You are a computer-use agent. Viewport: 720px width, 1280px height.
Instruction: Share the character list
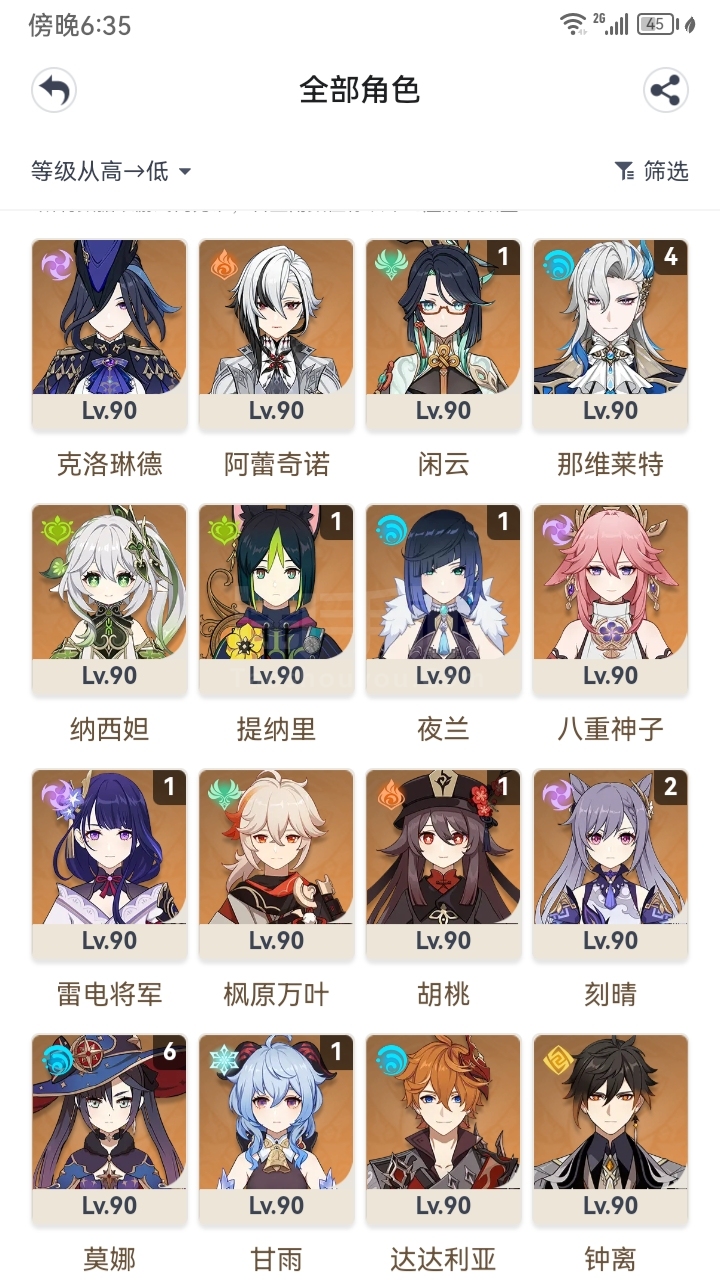[x=665, y=91]
